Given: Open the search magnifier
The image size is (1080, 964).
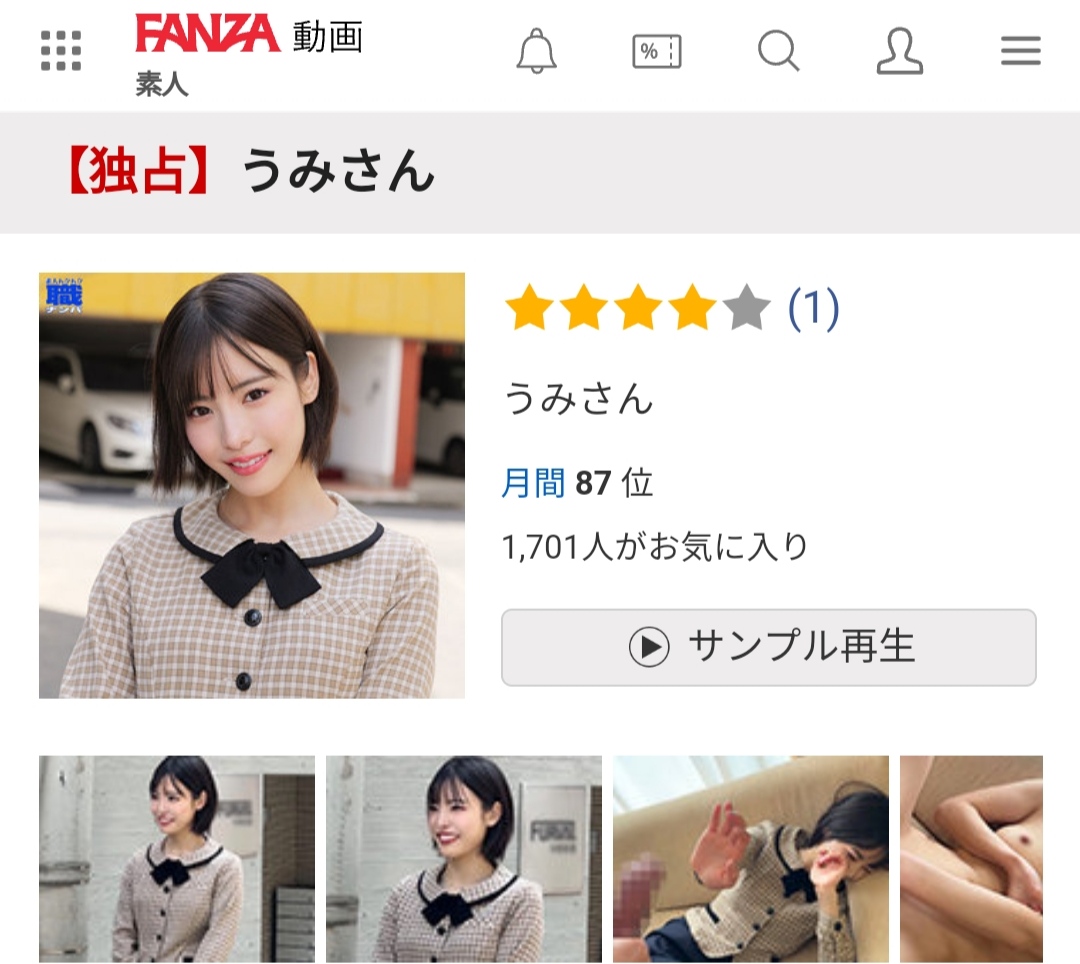Looking at the screenshot, I should [778, 50].
